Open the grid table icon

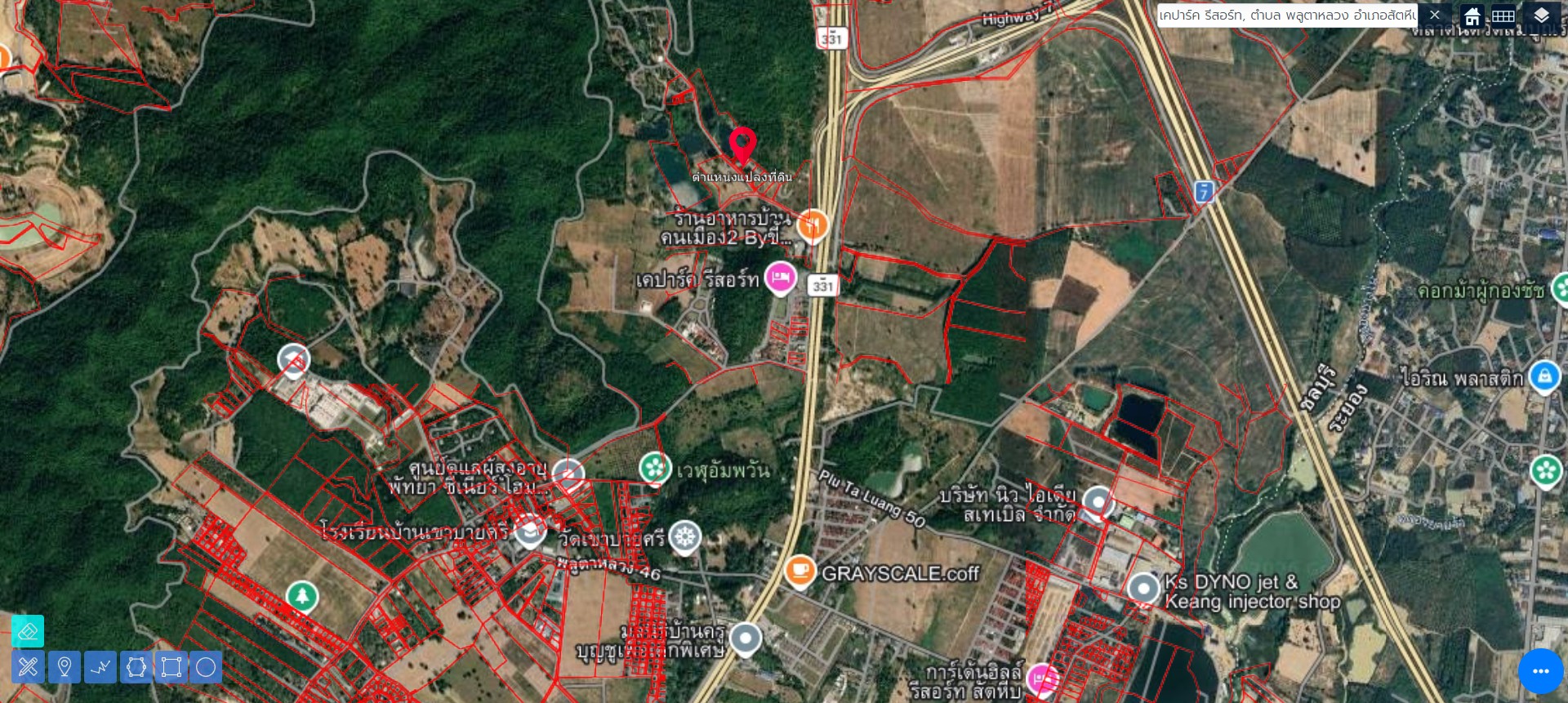pyautogui.click(x=1503, y=16)
